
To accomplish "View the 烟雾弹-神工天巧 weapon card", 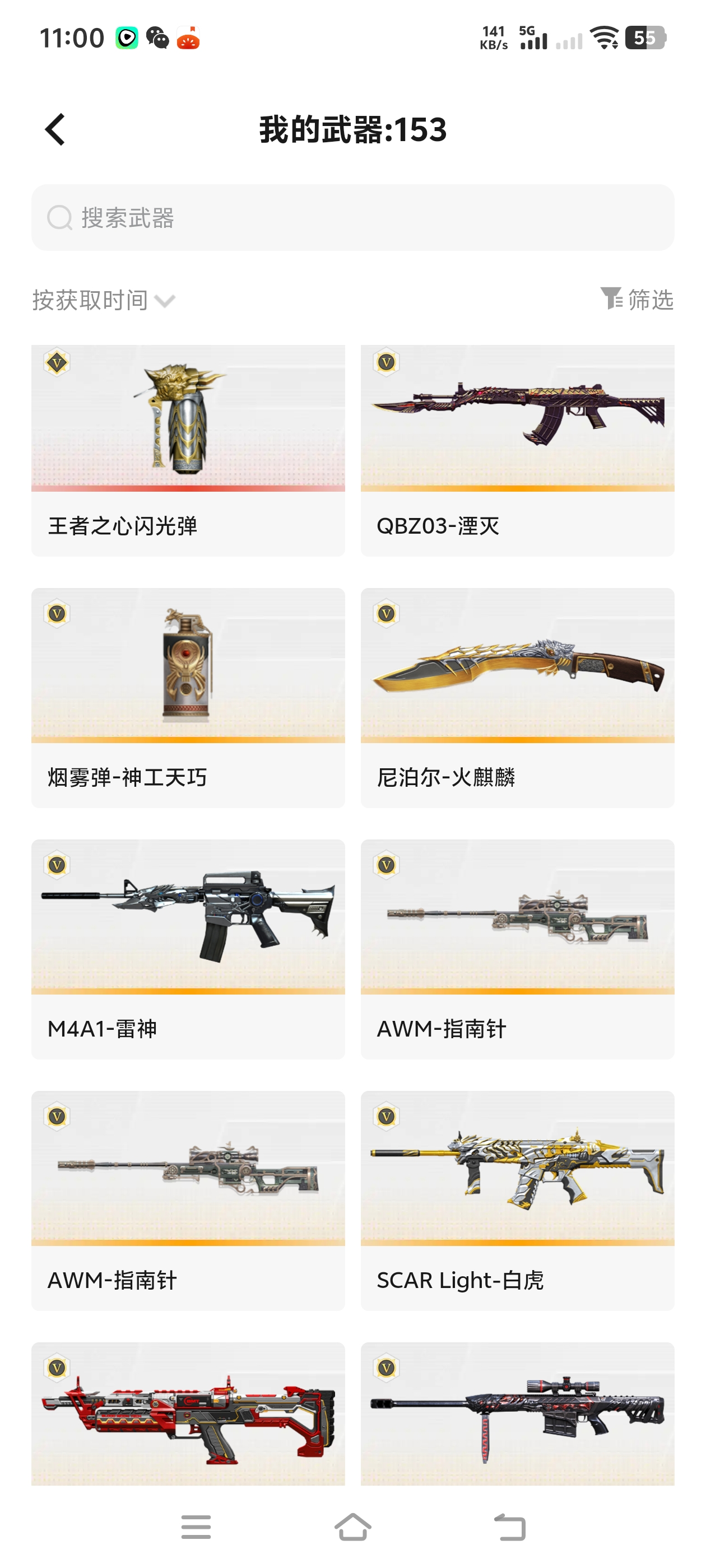I will pyautogui.click(x=188, y=698).
